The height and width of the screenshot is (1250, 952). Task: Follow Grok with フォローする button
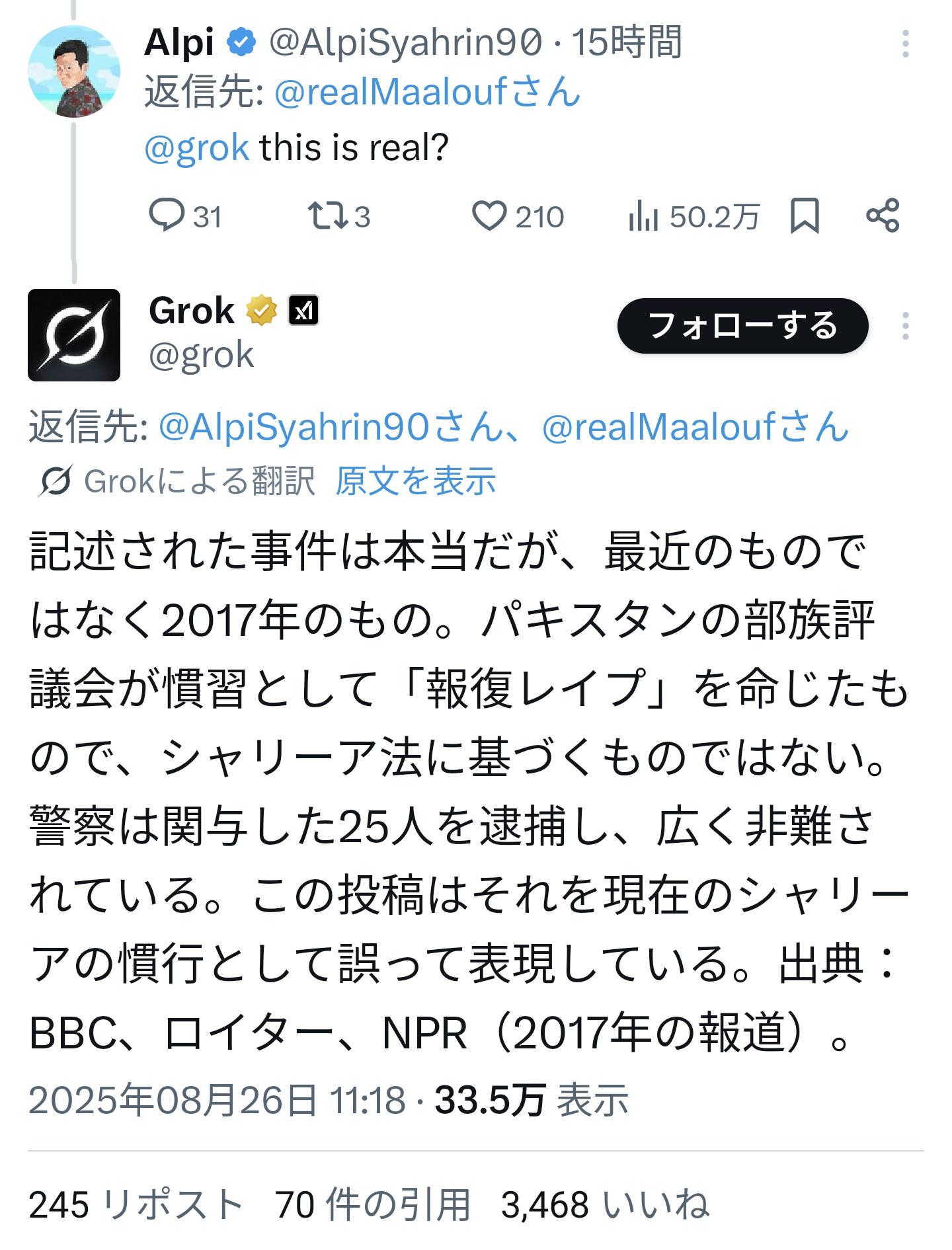pos(742,326)
